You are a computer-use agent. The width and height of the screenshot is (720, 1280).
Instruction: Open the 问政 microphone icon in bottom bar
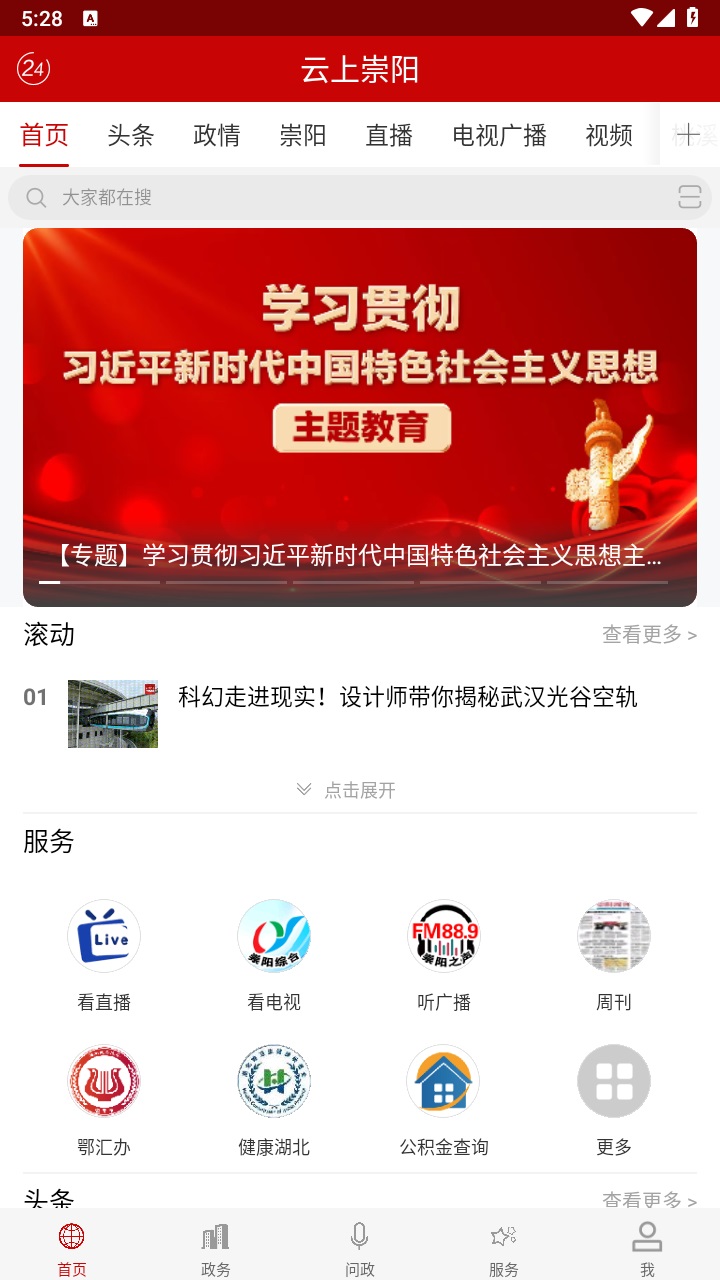tap(361, 1243)
